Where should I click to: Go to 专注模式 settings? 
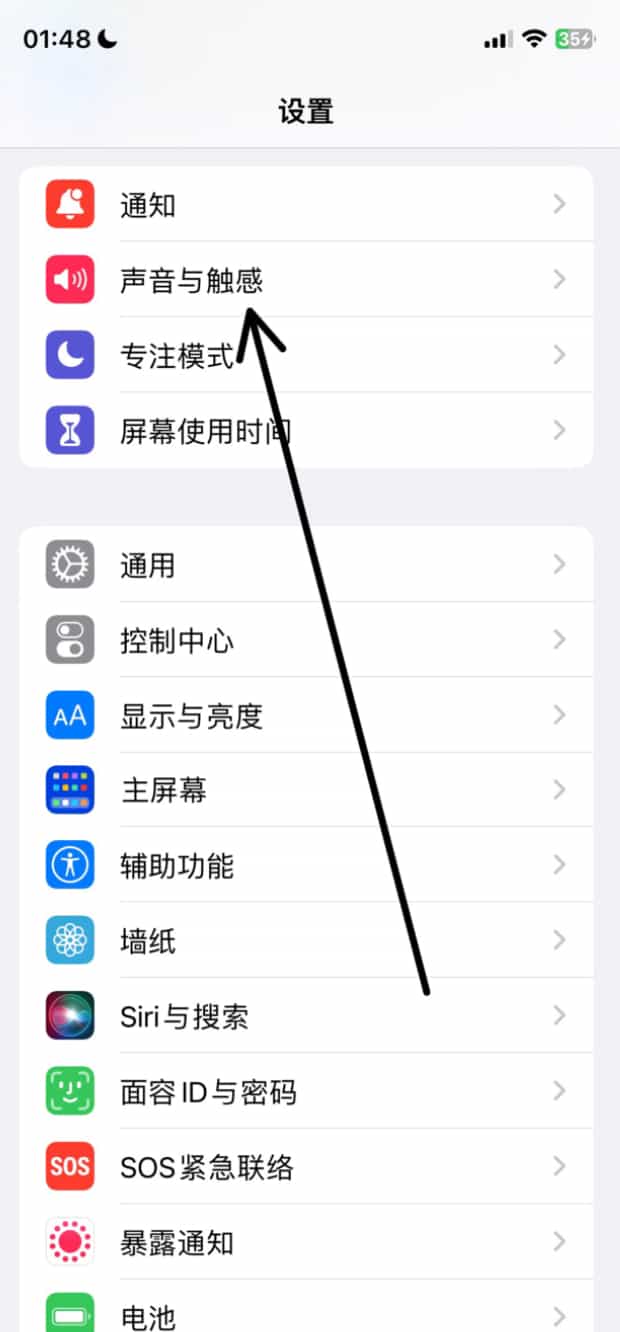coord(305,355)
